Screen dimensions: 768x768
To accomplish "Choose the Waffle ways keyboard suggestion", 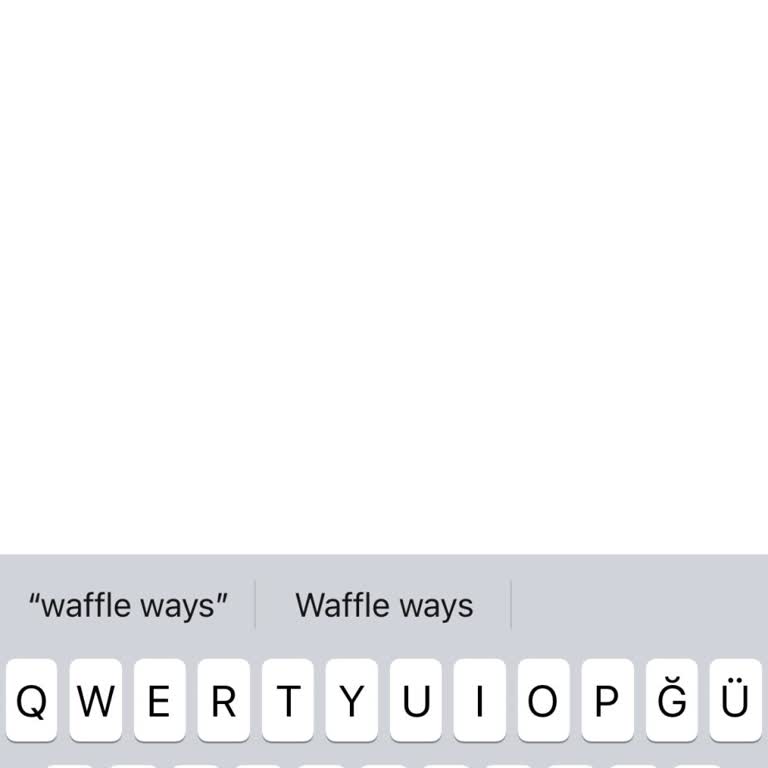I will point(384,605).
